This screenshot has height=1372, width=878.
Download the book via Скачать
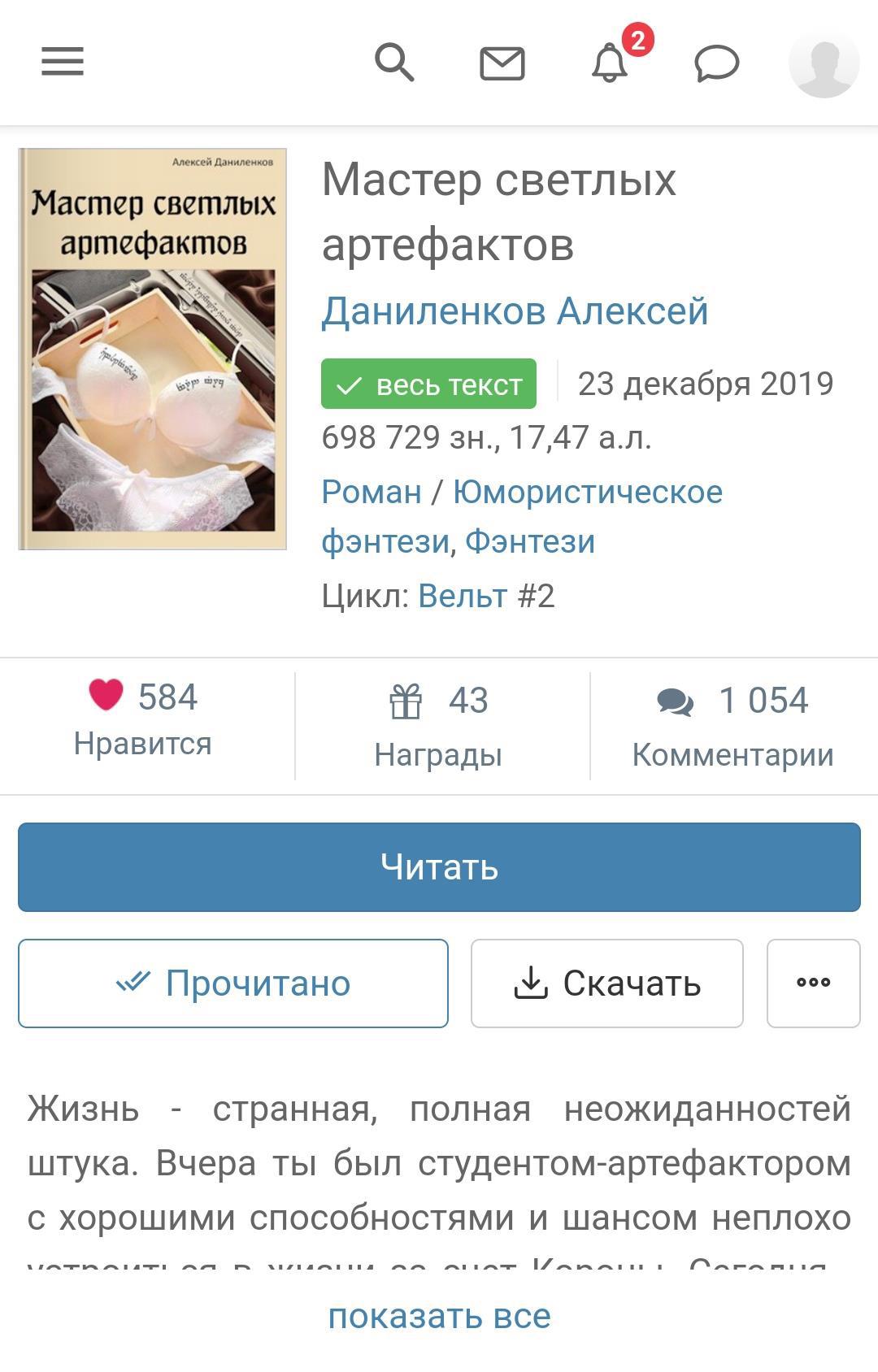[607, 983]
